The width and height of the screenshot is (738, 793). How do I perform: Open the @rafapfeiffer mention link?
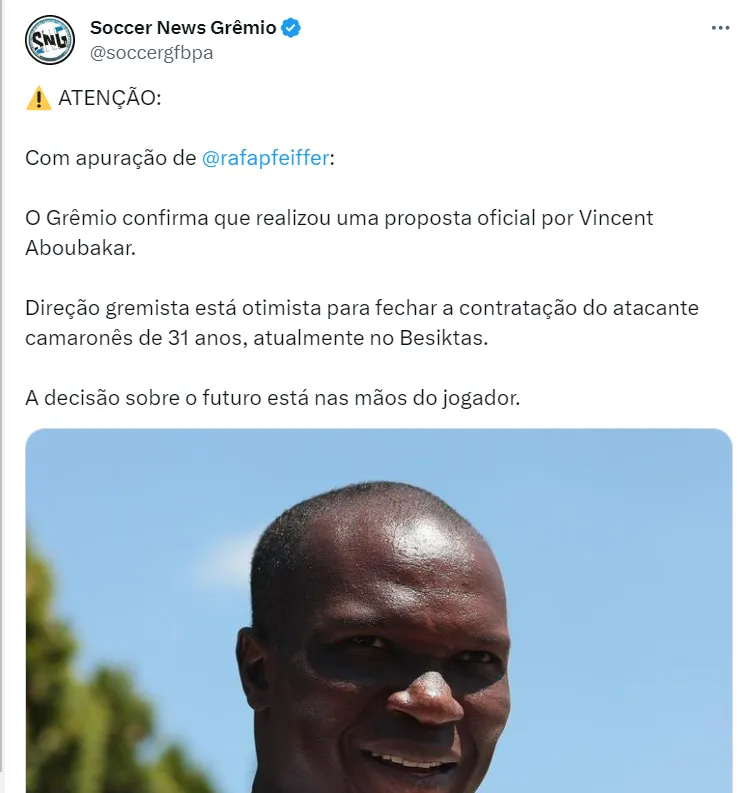265,158
